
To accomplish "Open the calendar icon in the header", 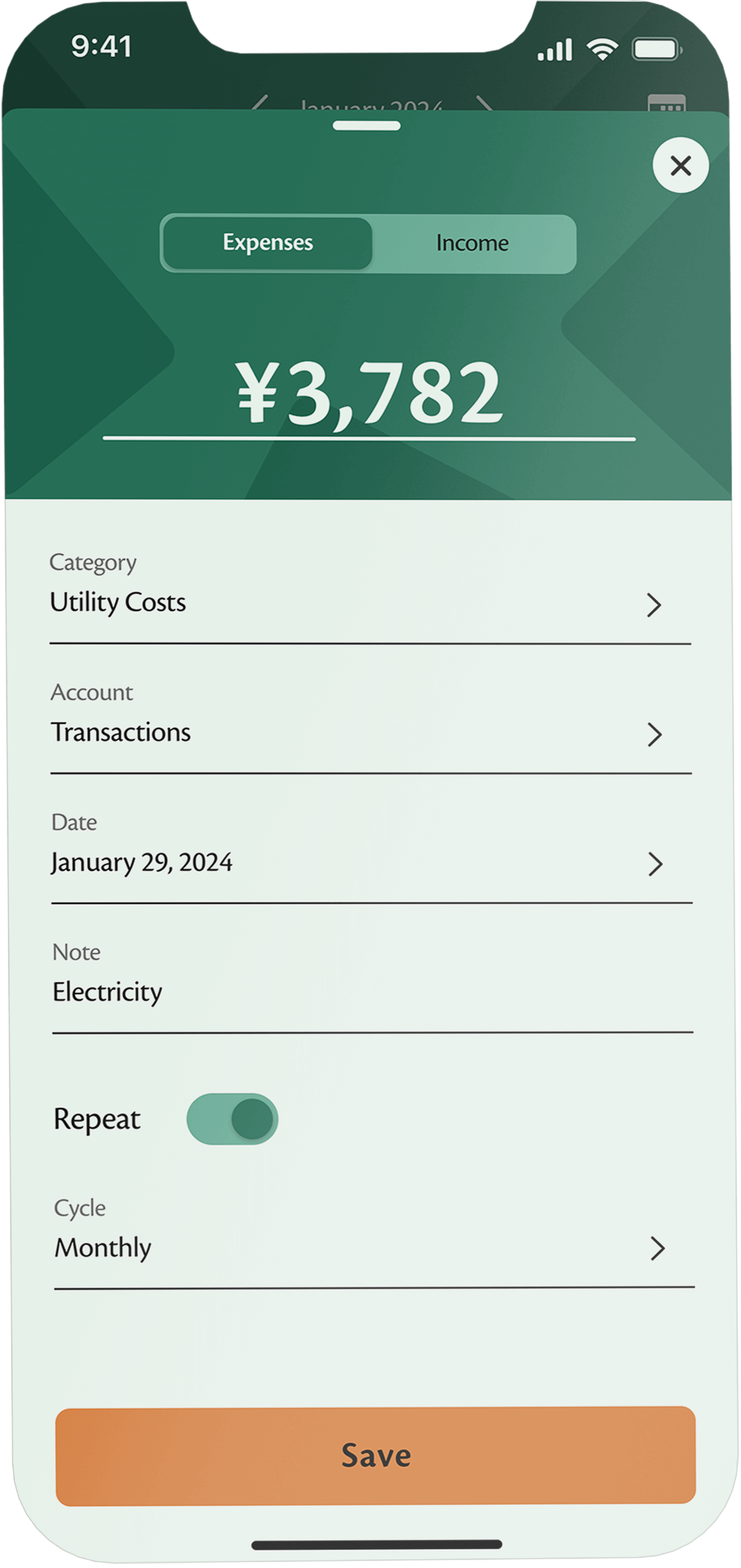I will (x=668, y=103).
